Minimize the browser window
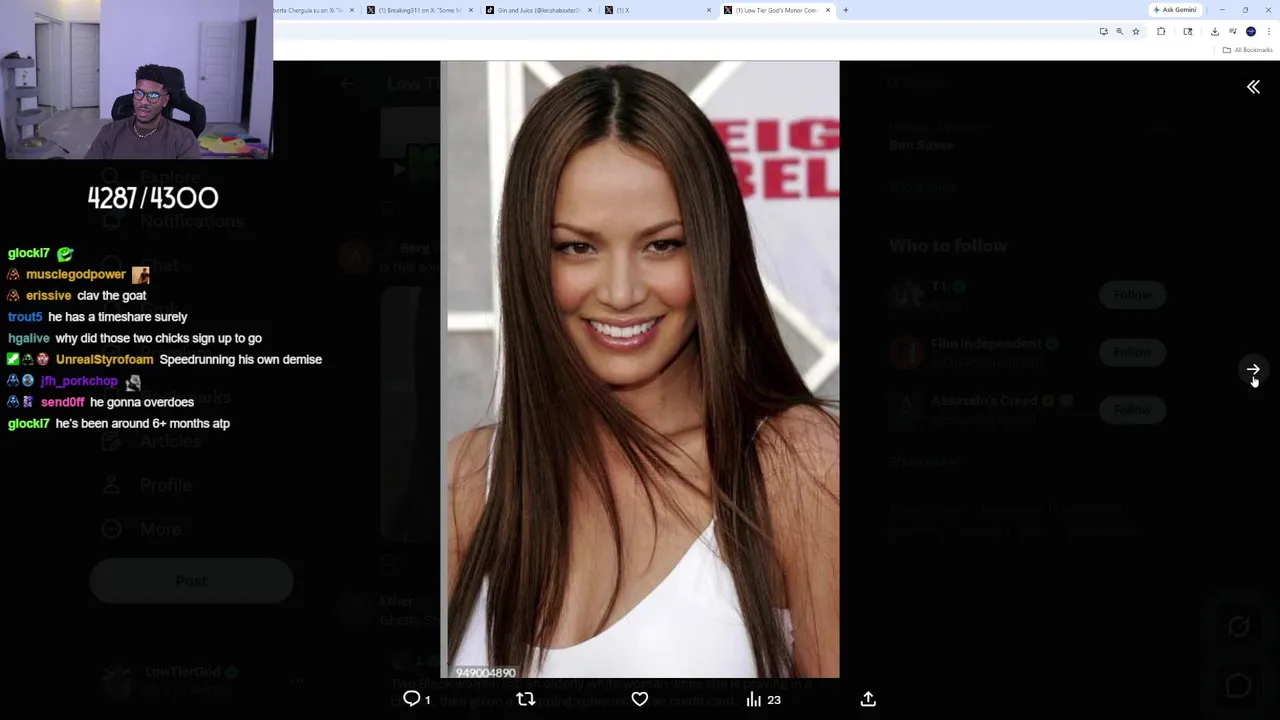The height and width of the screenshot is (720, 1280). (x=1222, y=10)
